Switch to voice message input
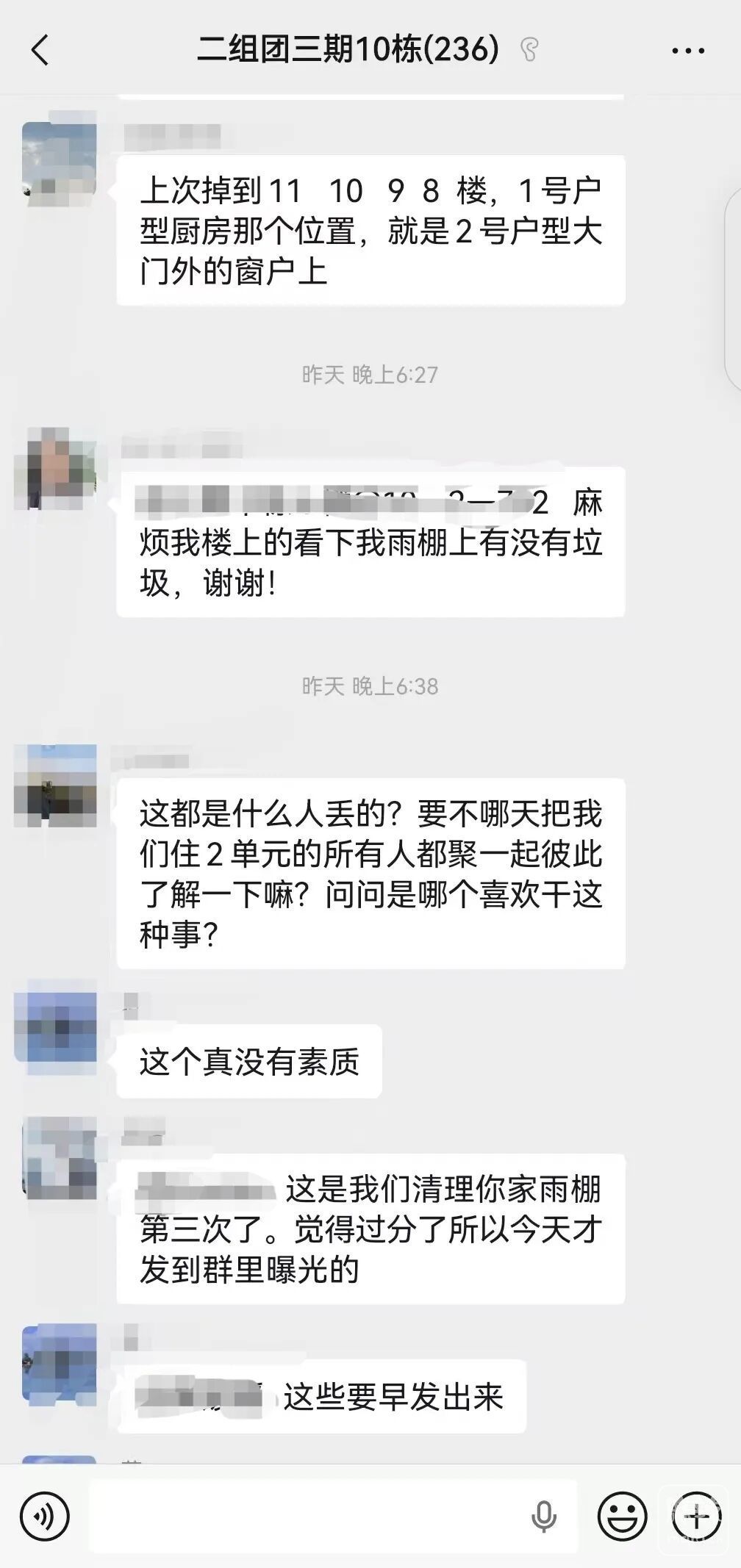This screenshot has width=741, height=1568. pos(45,1516)
